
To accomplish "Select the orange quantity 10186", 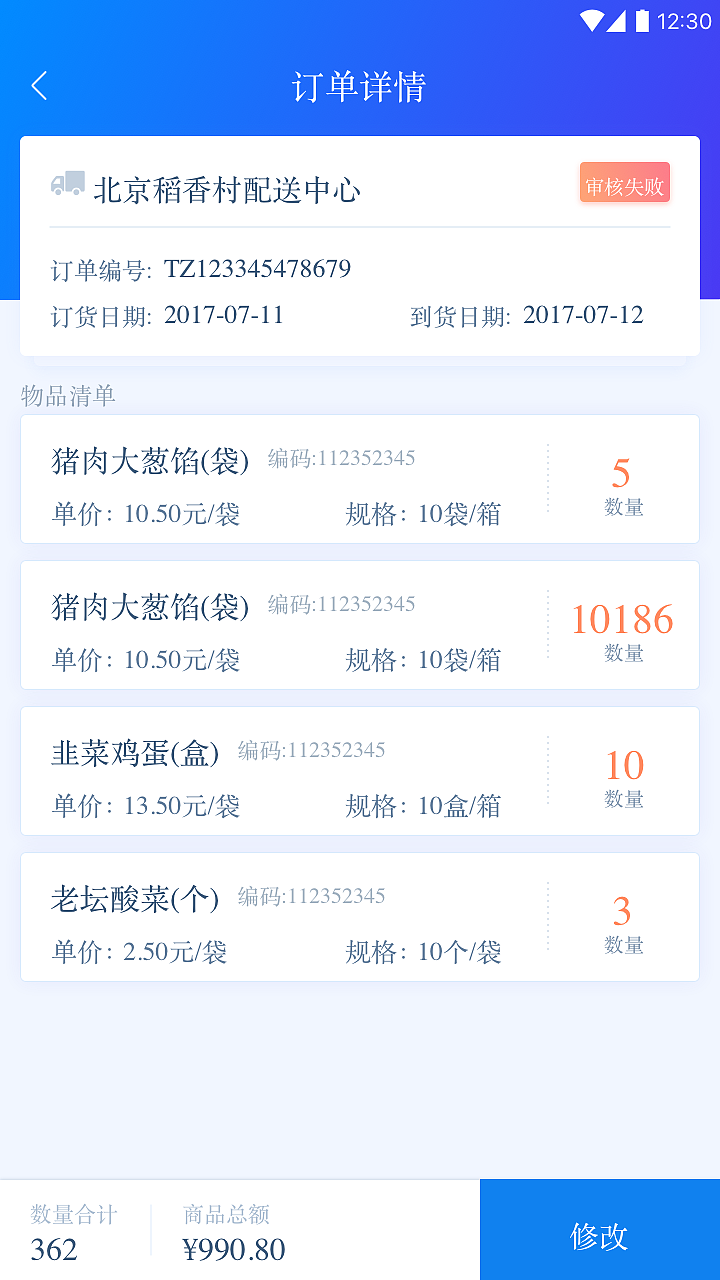I will pos(623,620).
